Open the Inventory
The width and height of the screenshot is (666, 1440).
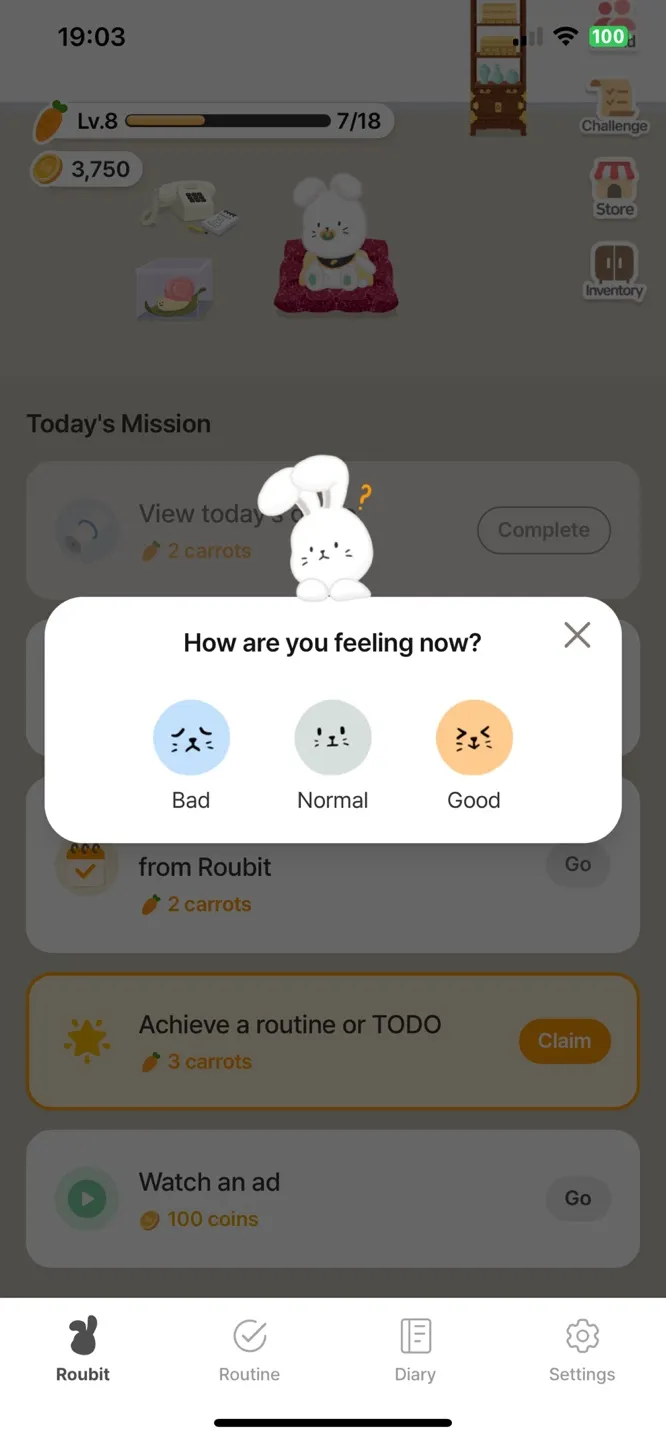(x=614, y=270)
